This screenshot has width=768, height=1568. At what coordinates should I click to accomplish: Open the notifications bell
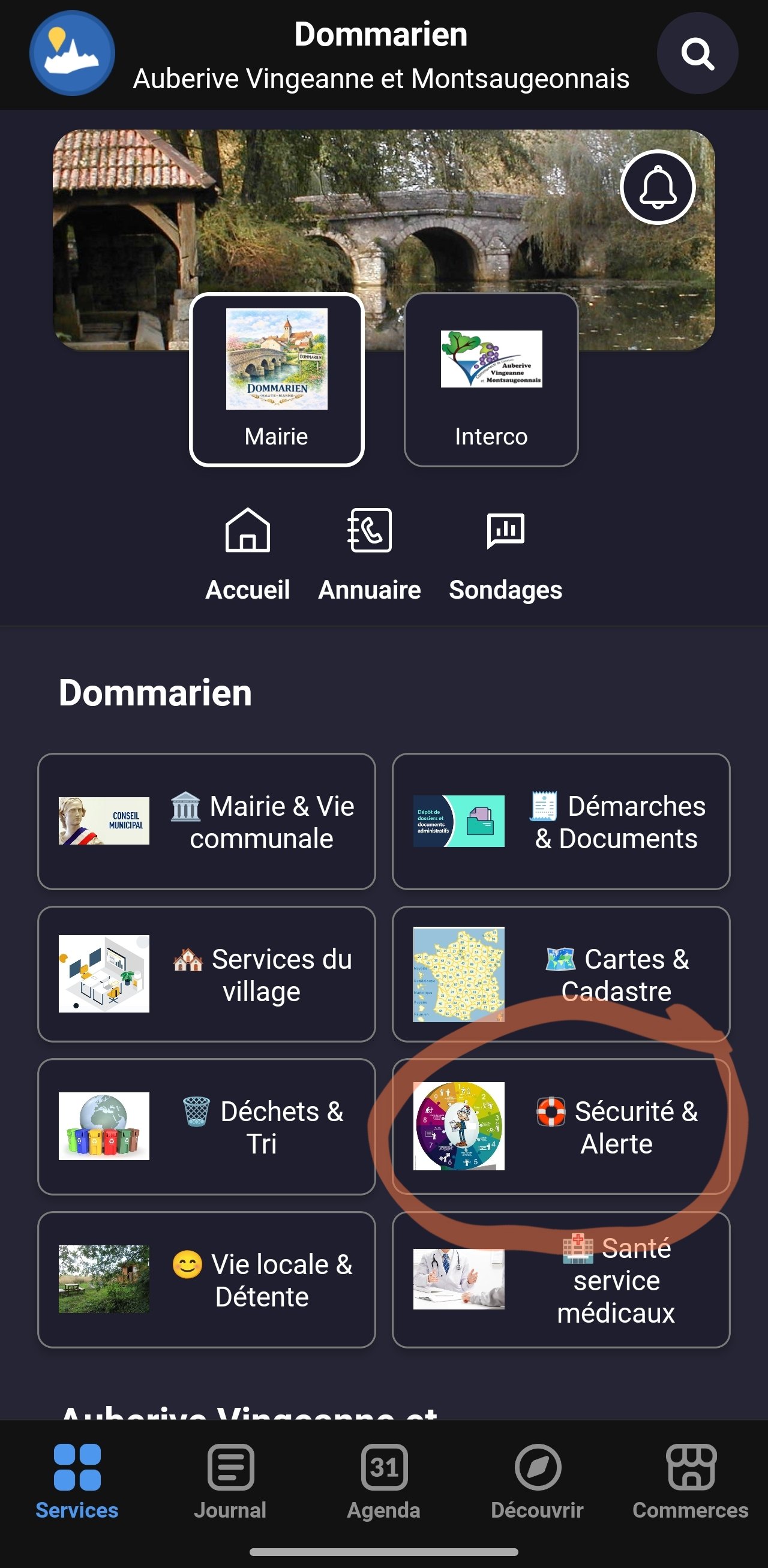pyautogui.click(x=658, y=187)
